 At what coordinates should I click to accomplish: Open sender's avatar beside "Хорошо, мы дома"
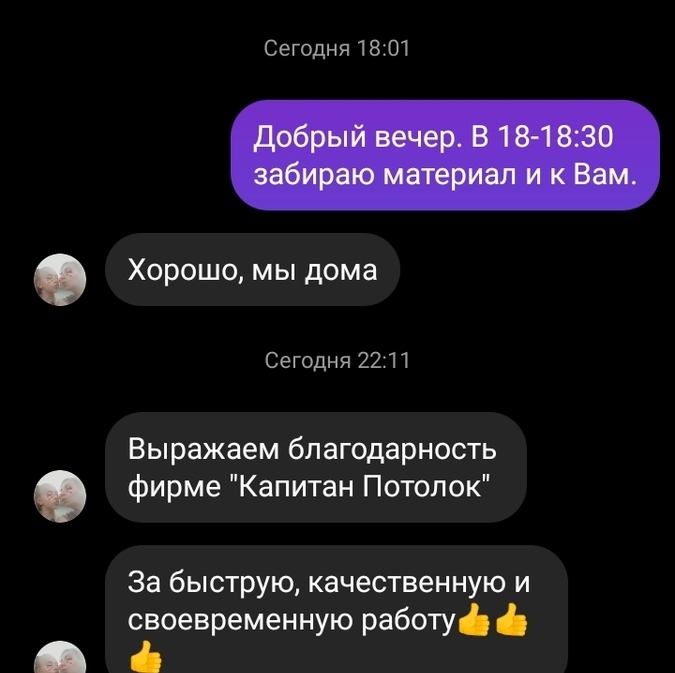click(x=60, y=279)
